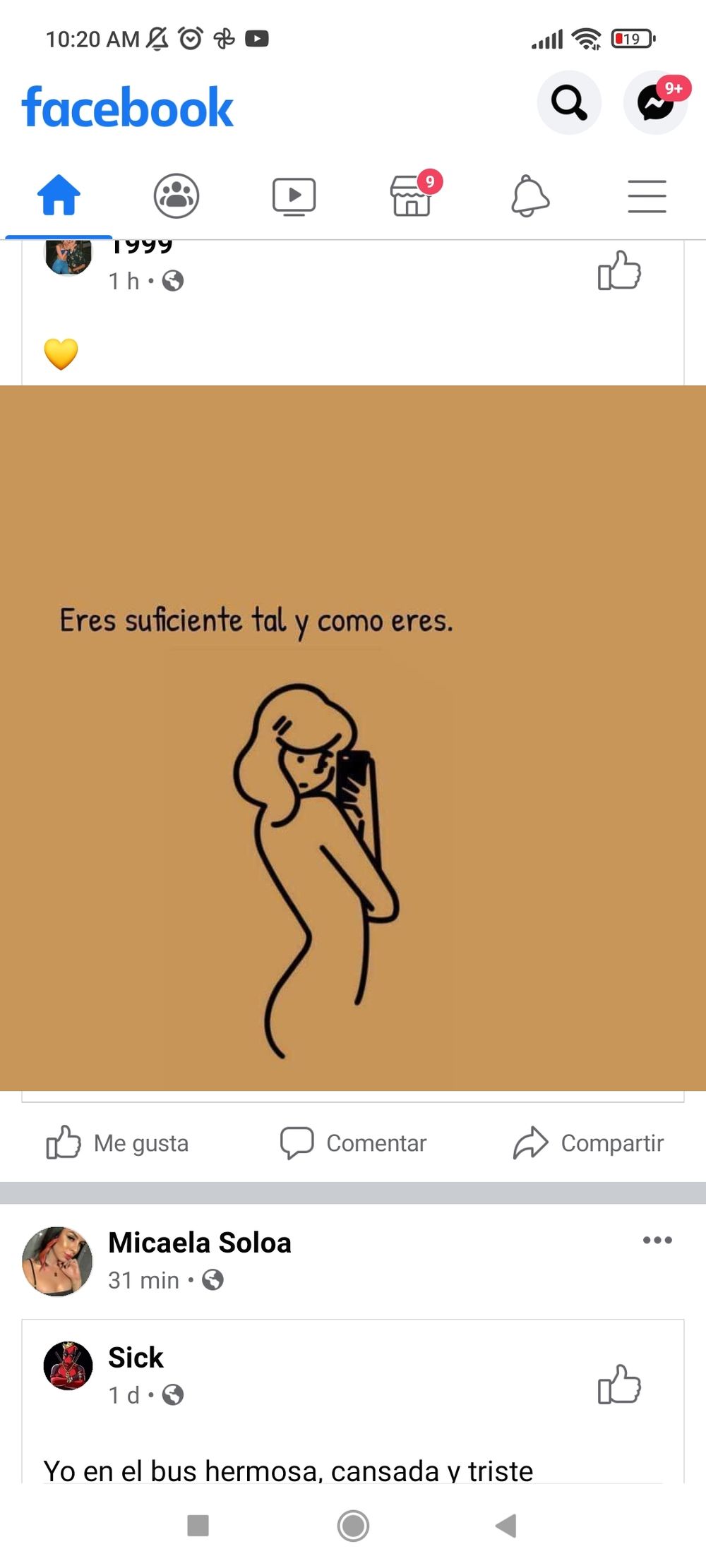Open the Sick page profile
Image resolution: width=706 pixels, height=1568 pixels.
[x=136, y=1357]
